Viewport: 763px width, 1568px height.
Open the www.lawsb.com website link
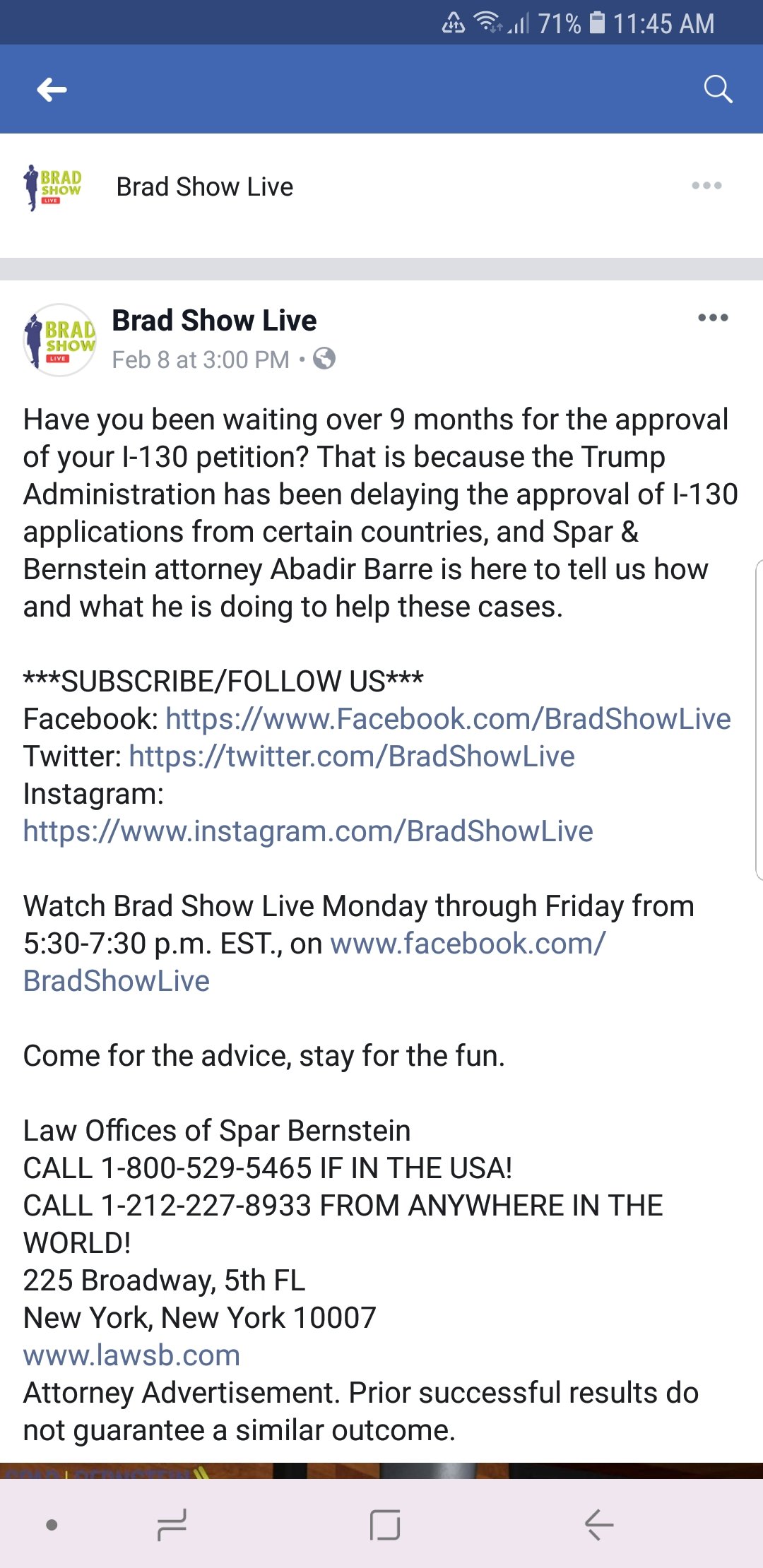(x=131, y=1355)
